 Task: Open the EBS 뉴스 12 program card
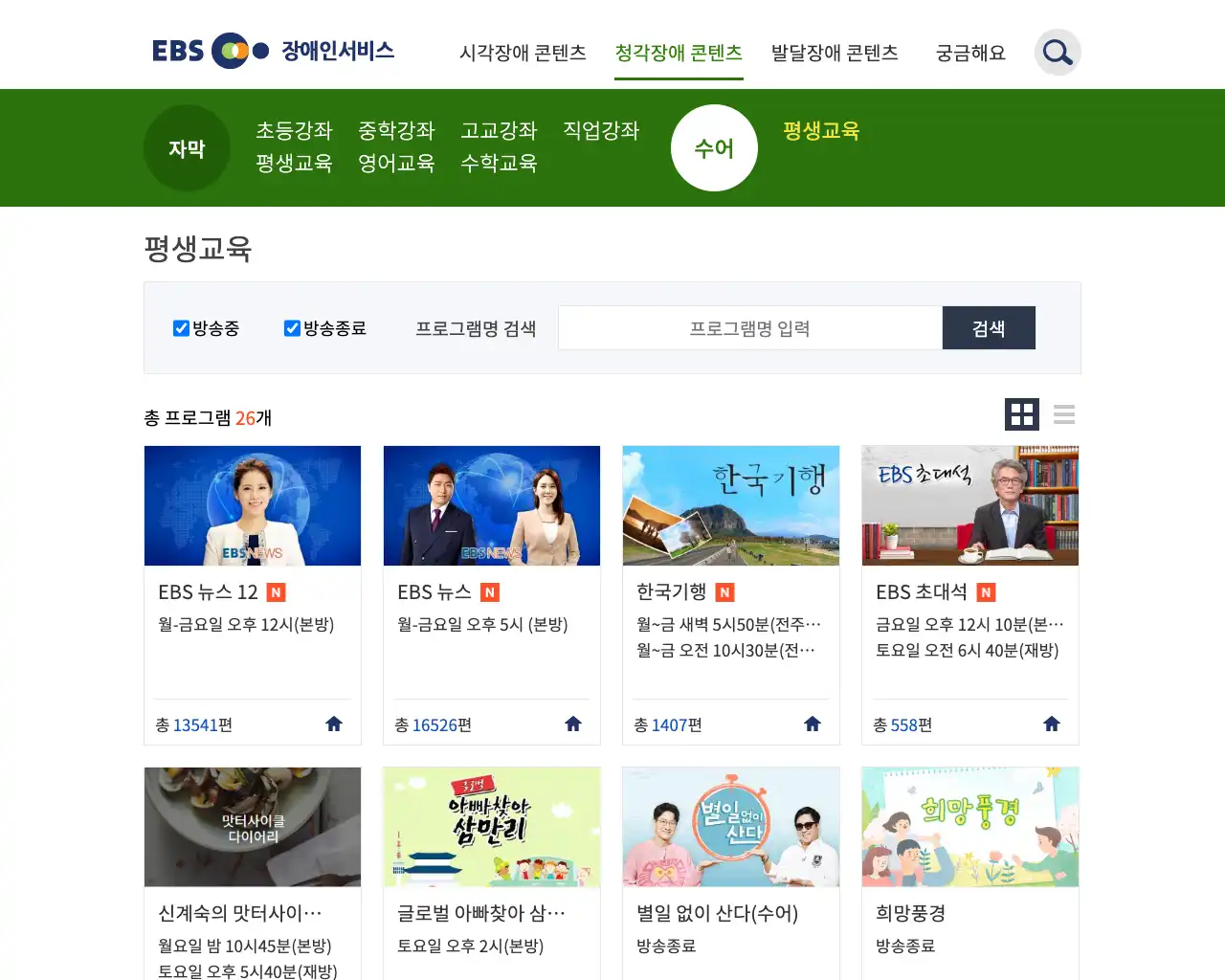[x=253, y=506]
